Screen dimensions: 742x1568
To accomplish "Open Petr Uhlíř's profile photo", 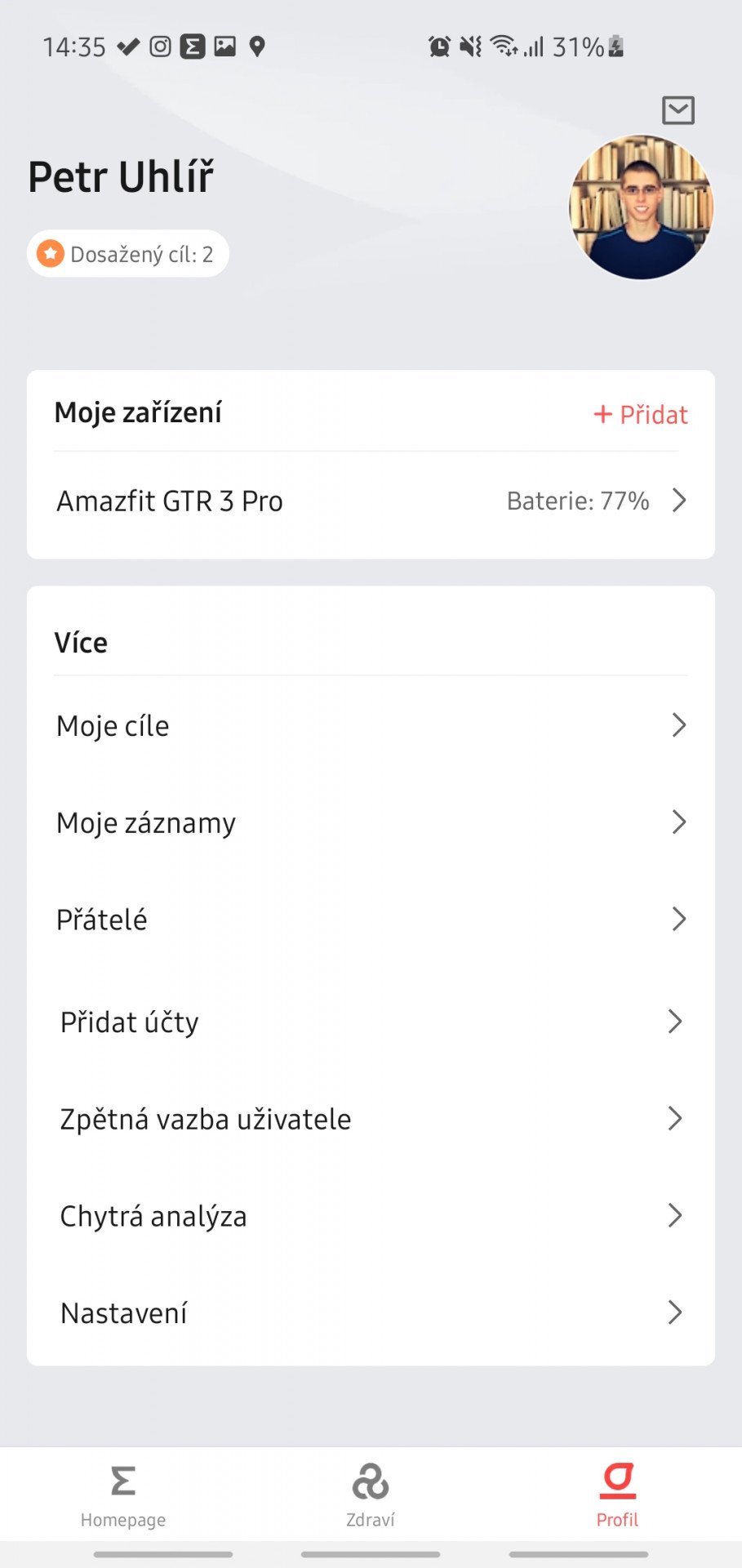I will point(641,207).
